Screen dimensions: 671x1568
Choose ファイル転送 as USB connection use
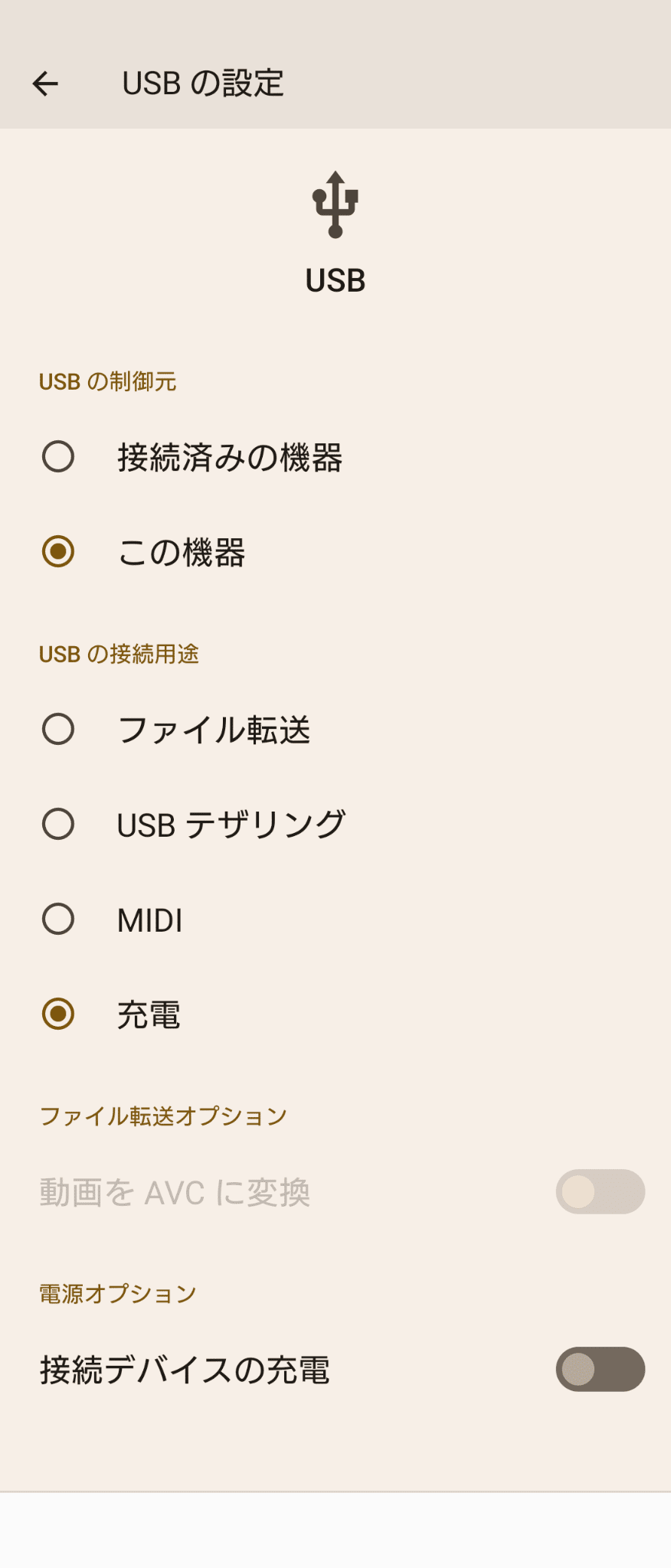(57, 729)
